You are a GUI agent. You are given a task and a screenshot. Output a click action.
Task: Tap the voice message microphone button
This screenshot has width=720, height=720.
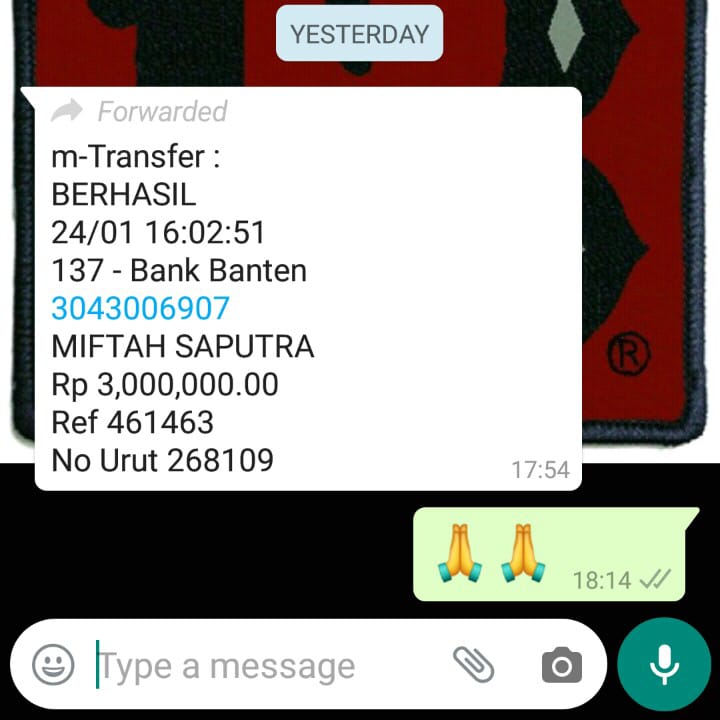coord(663,664)
